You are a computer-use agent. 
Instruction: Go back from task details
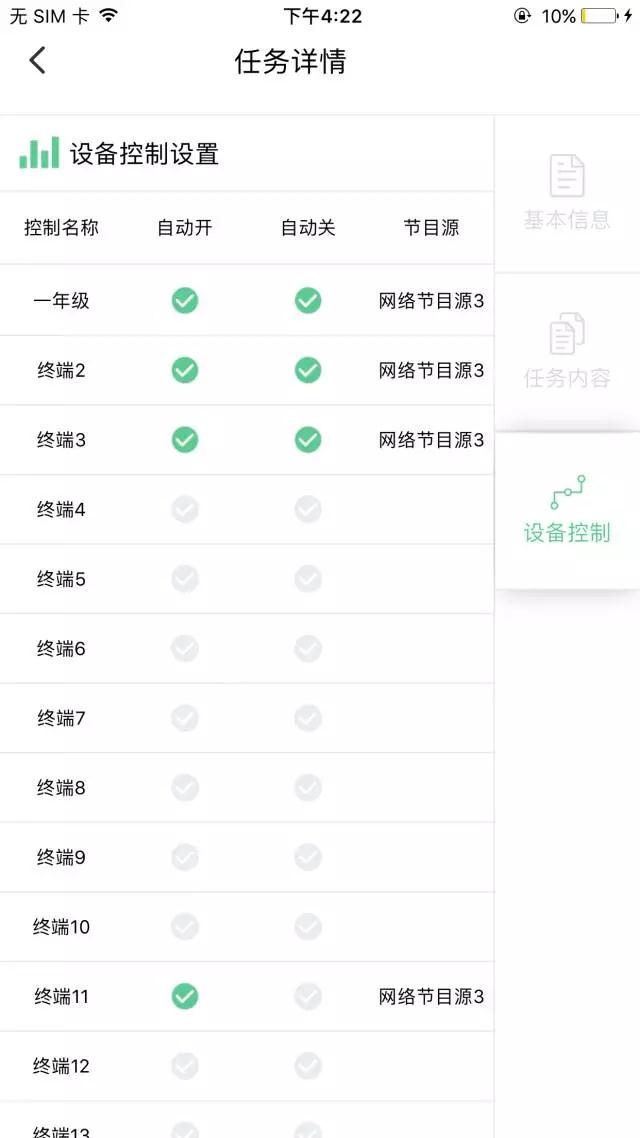[x=38, y=61]
